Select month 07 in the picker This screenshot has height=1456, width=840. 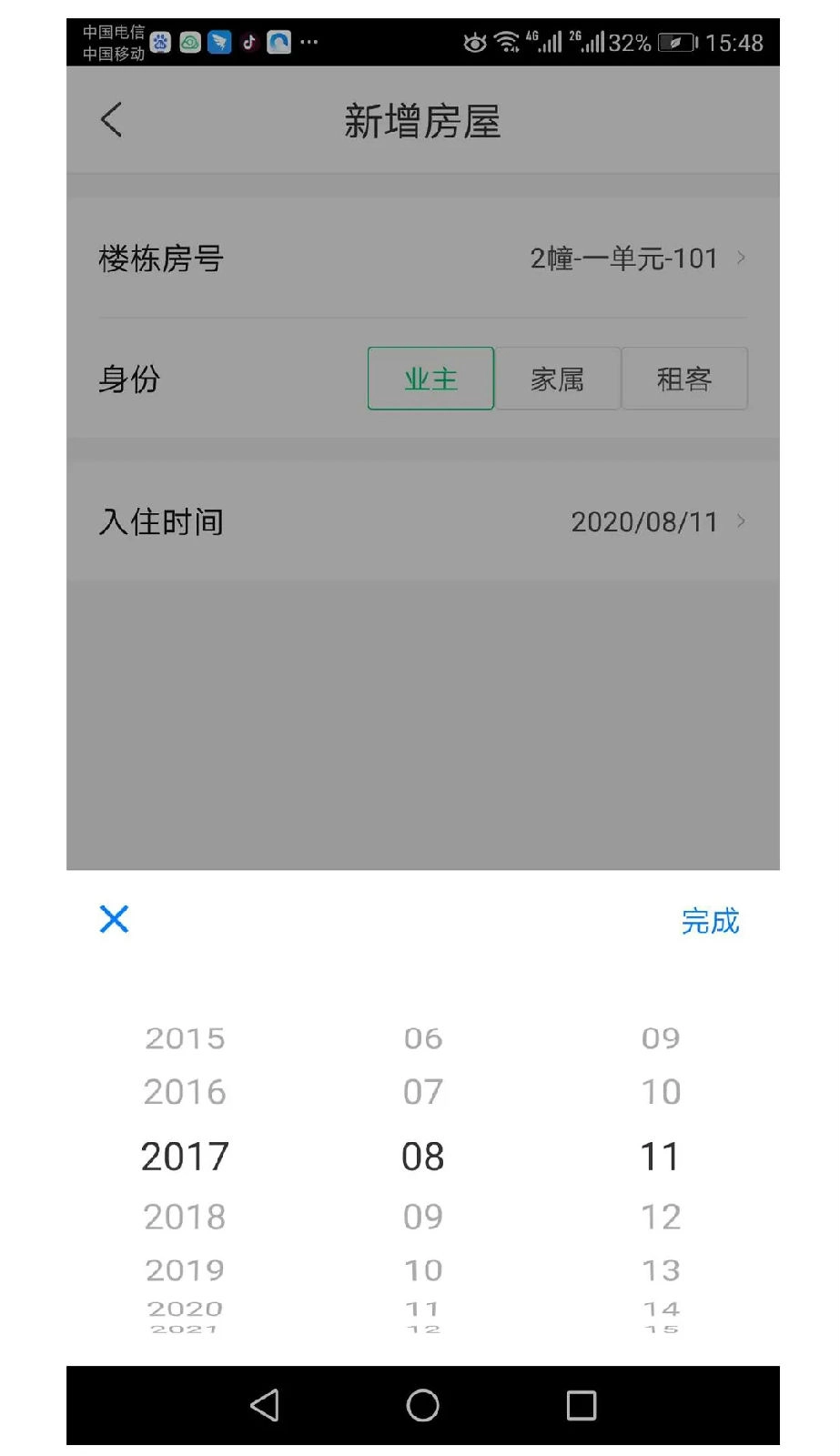[423, 1092]
